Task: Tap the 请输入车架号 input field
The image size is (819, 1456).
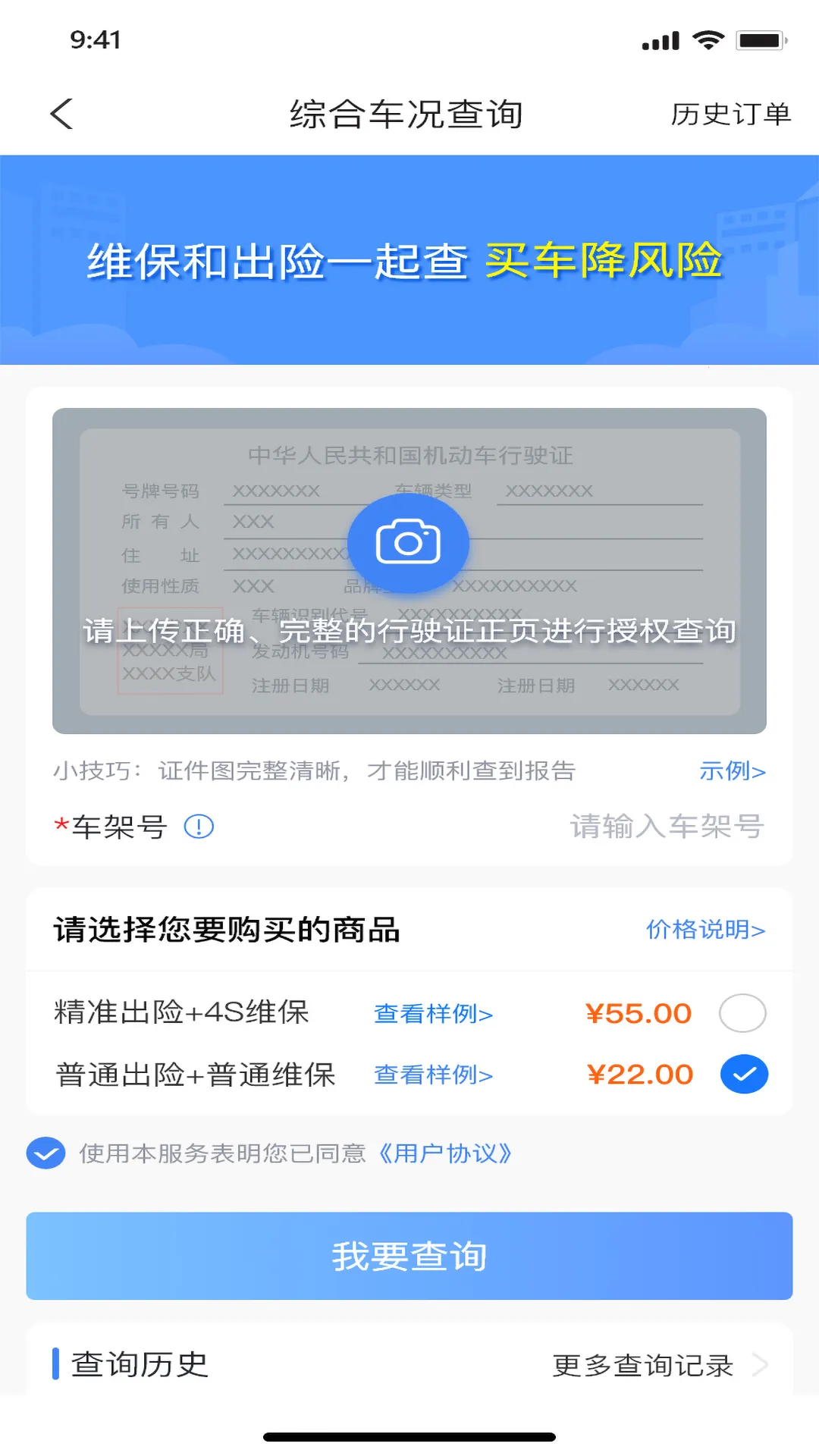Action: pyautogui.click(x=667, y=826)
